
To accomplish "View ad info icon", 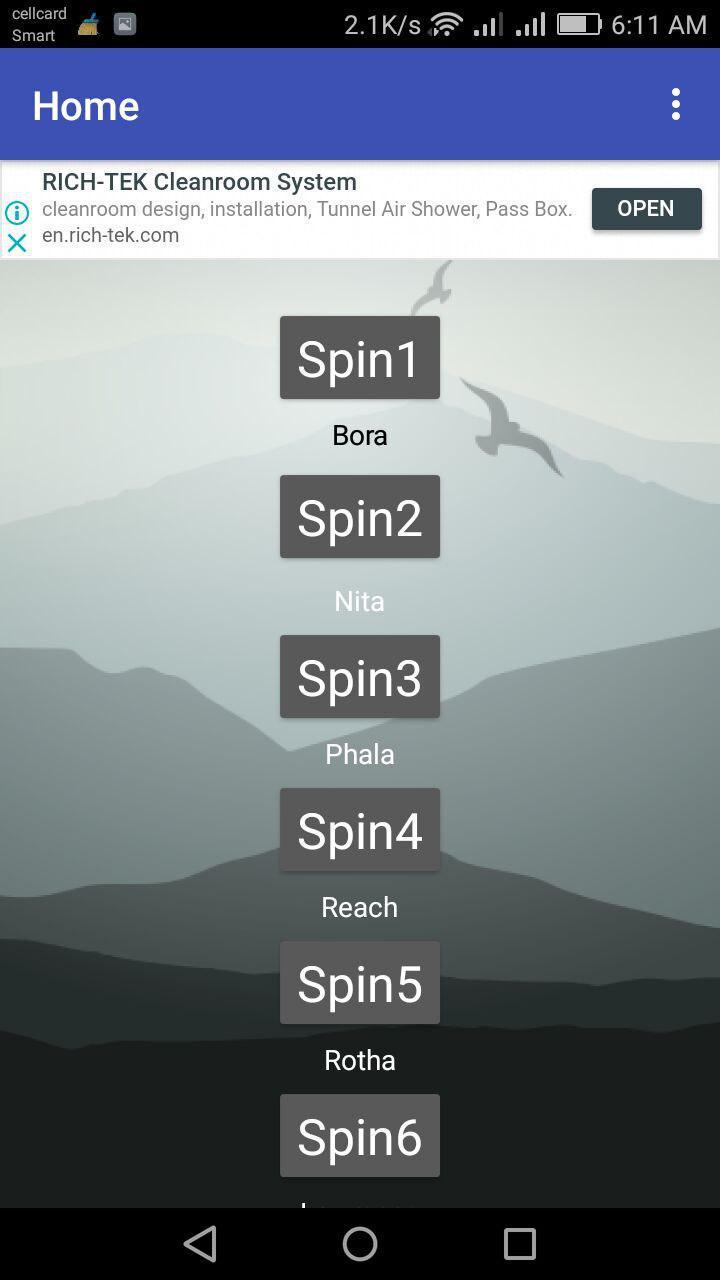I will [17, 212].
